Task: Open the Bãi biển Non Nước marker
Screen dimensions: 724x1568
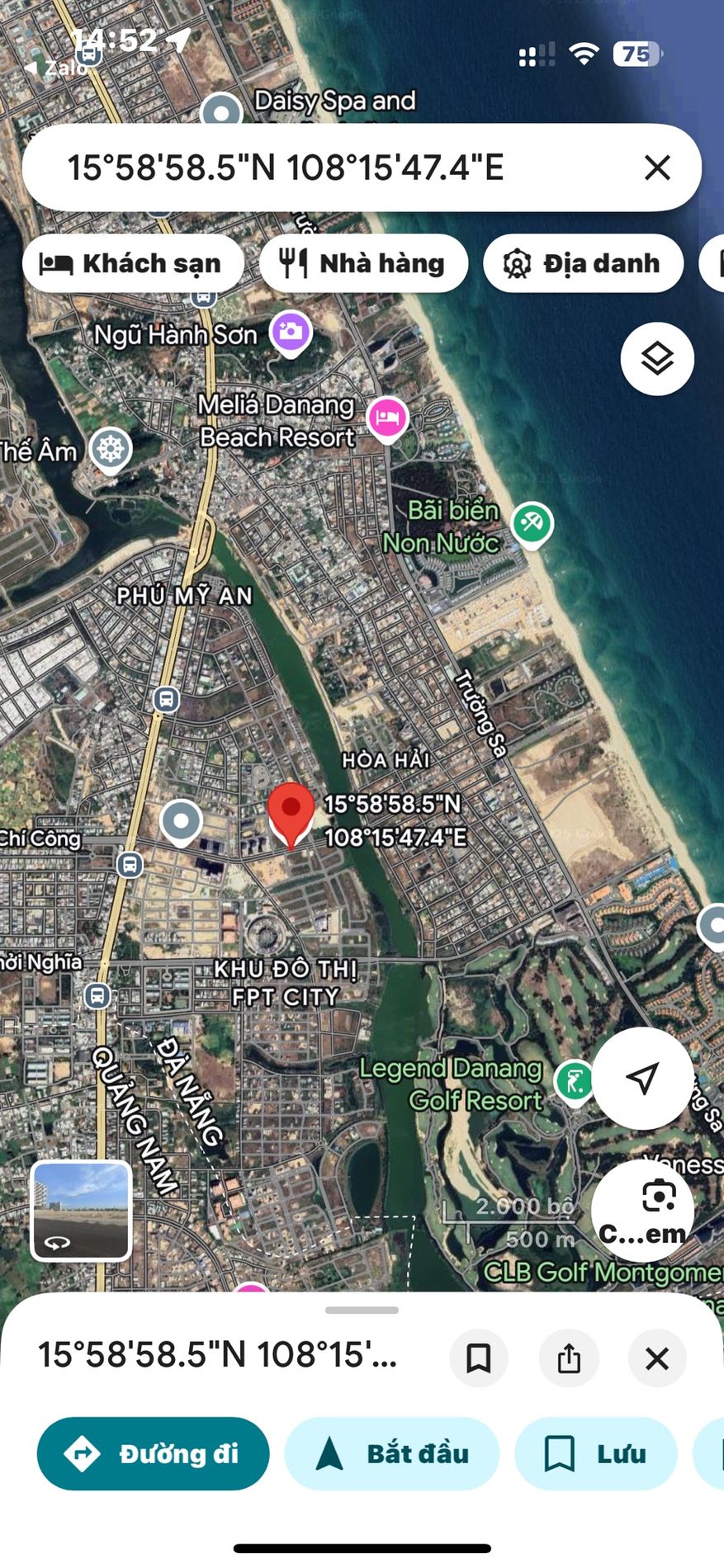Action: point(532,523)
